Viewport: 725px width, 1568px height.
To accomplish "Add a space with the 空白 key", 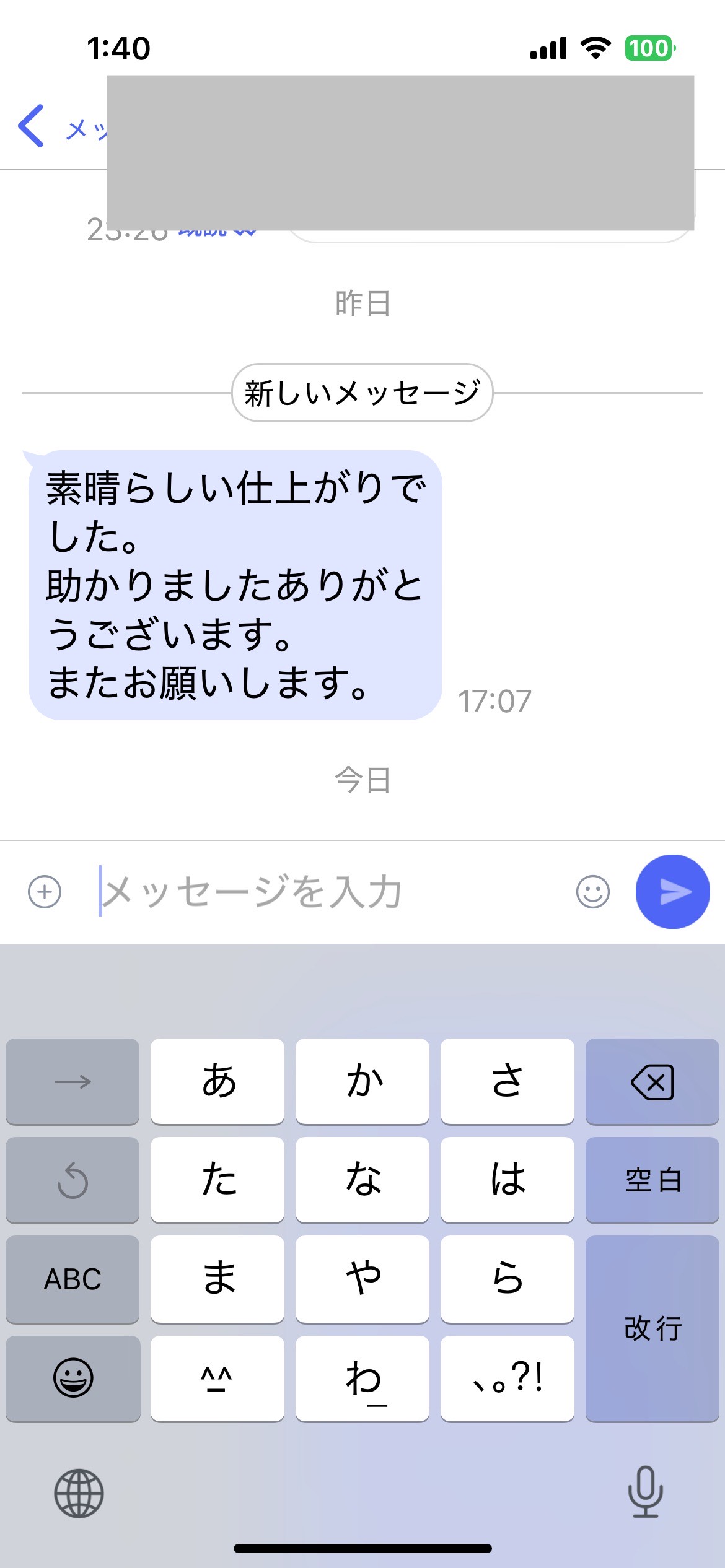I will [x=652, y=1180].
